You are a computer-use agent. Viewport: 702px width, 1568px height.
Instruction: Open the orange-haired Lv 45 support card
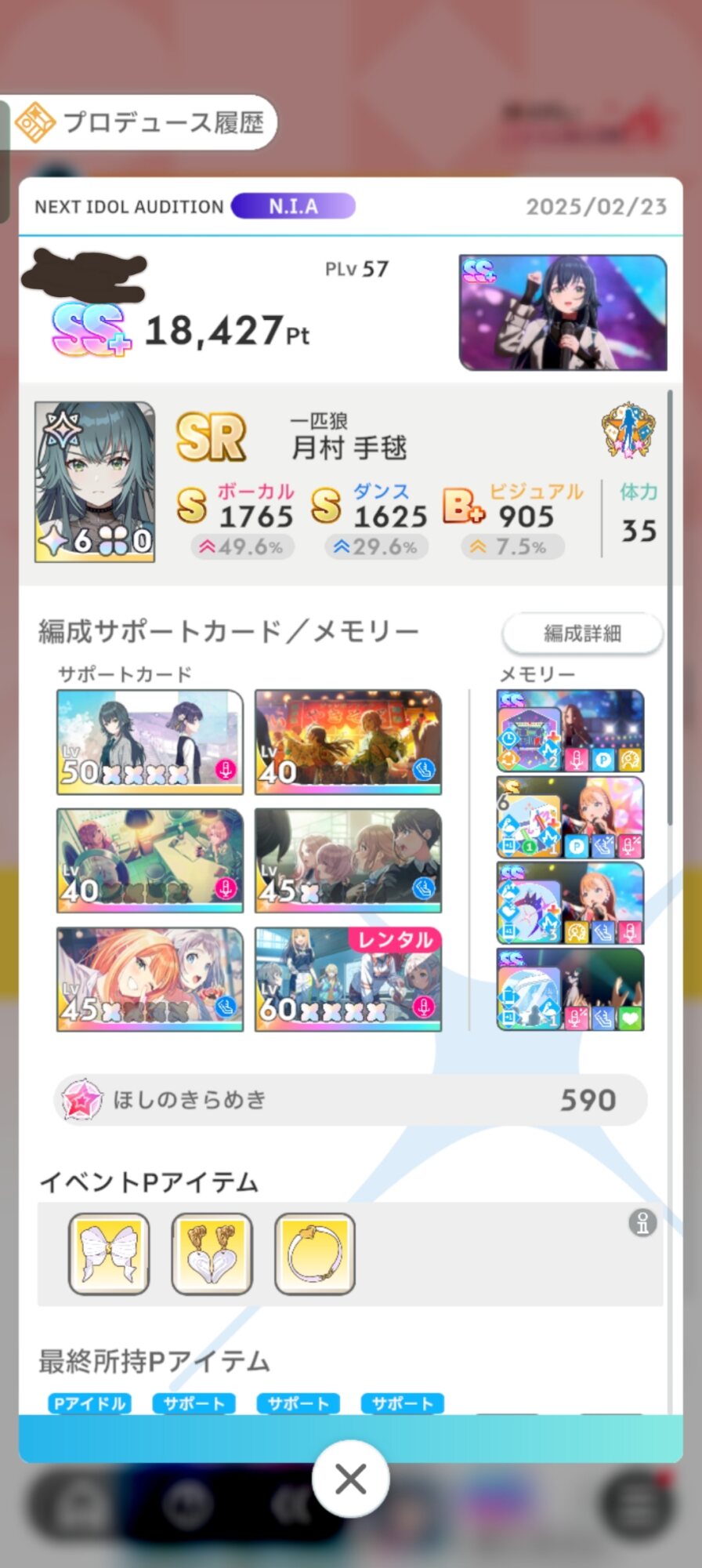pos(150,979)
